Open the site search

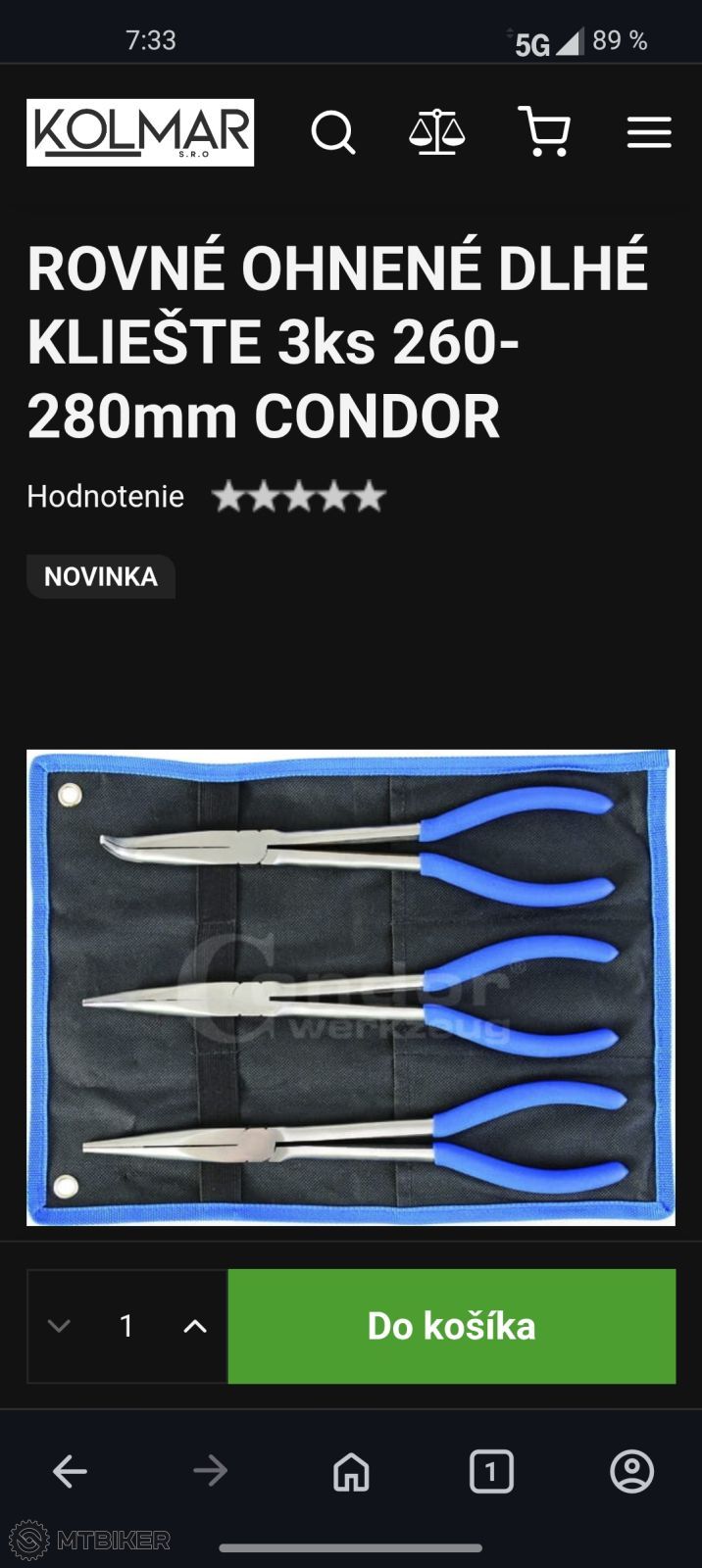(x=333, y=132)
